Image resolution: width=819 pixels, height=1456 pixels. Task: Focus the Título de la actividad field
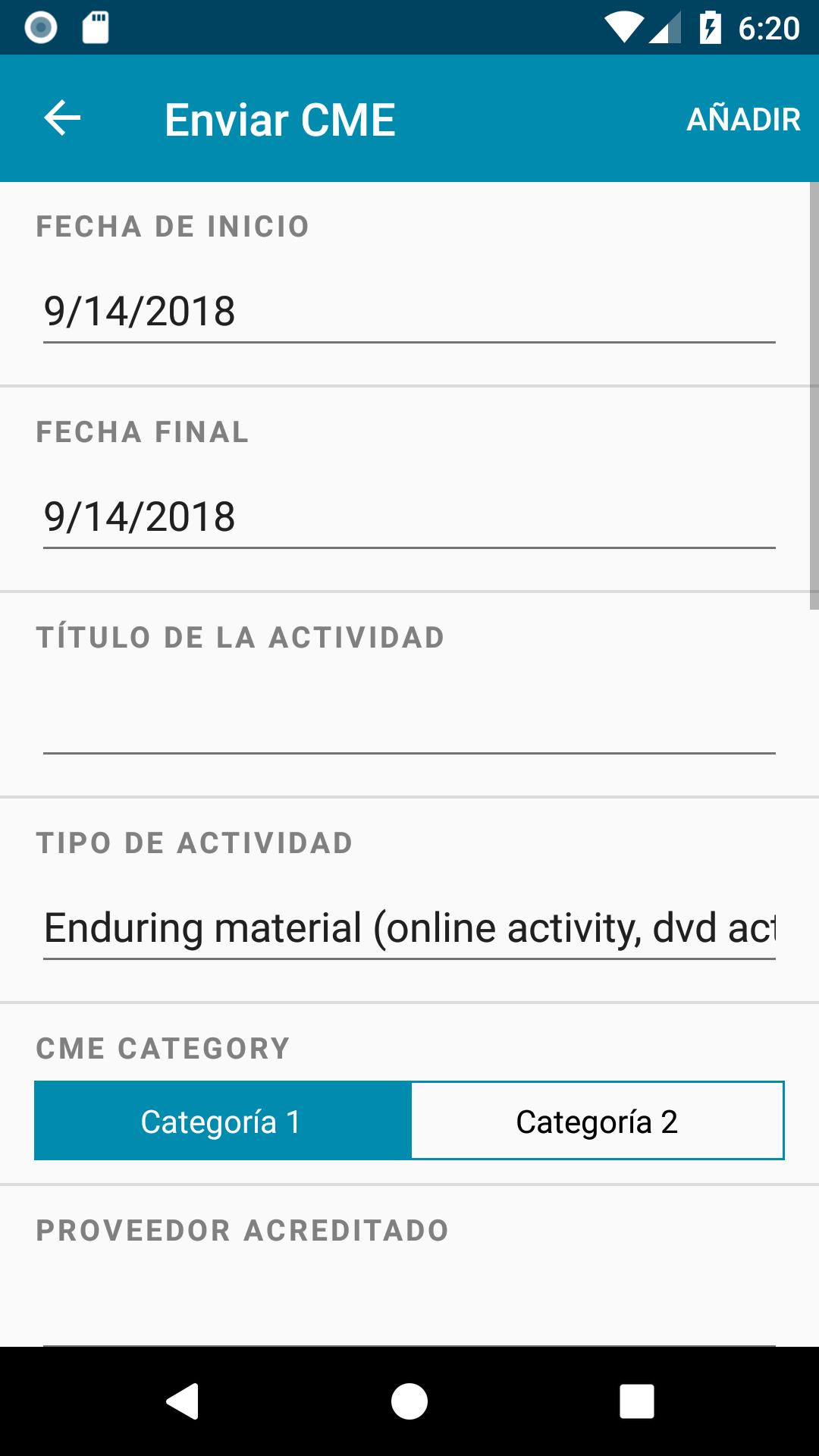point(409,723)
